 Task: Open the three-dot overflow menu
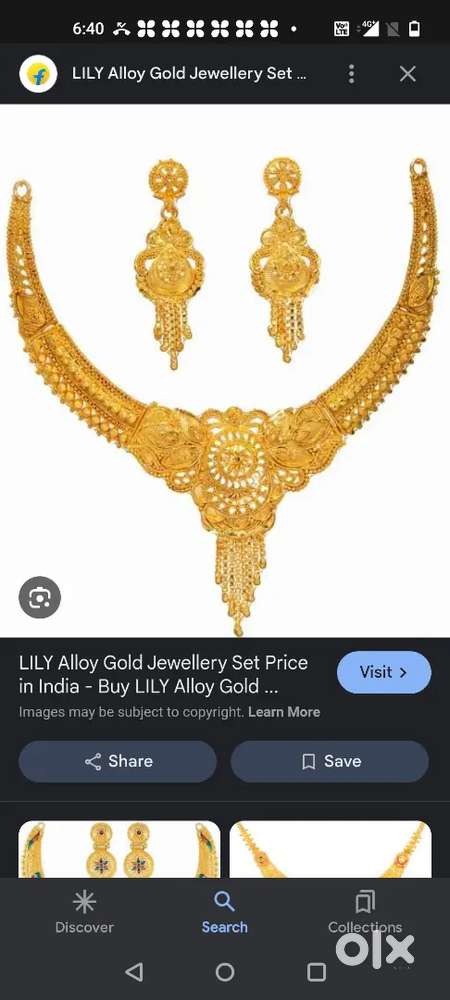coord(351,74)
